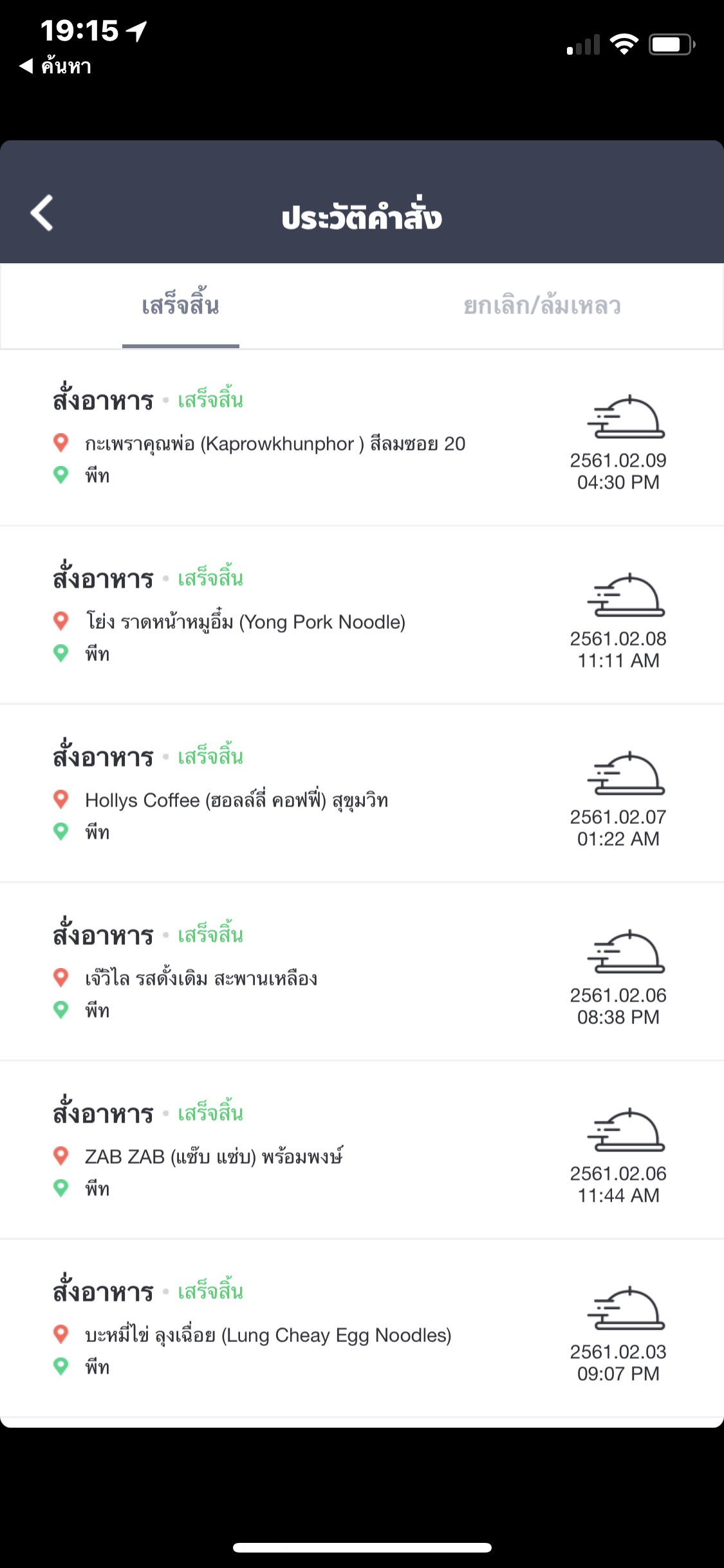The height and width of the screenshot is (1568, 724).
Task: Switch to the ยกเลิก/ล้มเหลว tab
Action: 542,306
